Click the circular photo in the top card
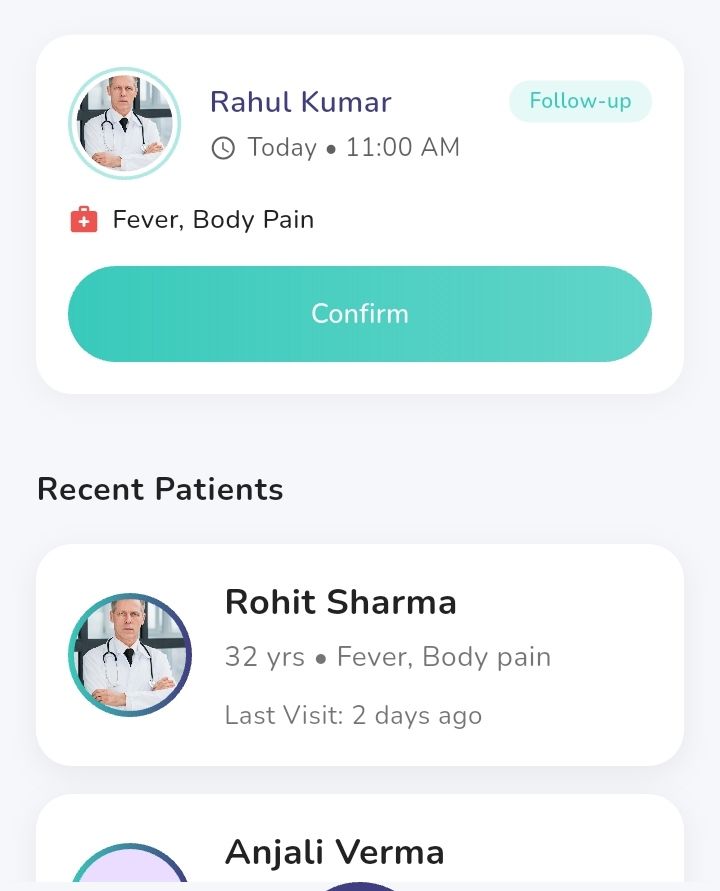Viewport: 720px width, 891px height. [124, 124]
